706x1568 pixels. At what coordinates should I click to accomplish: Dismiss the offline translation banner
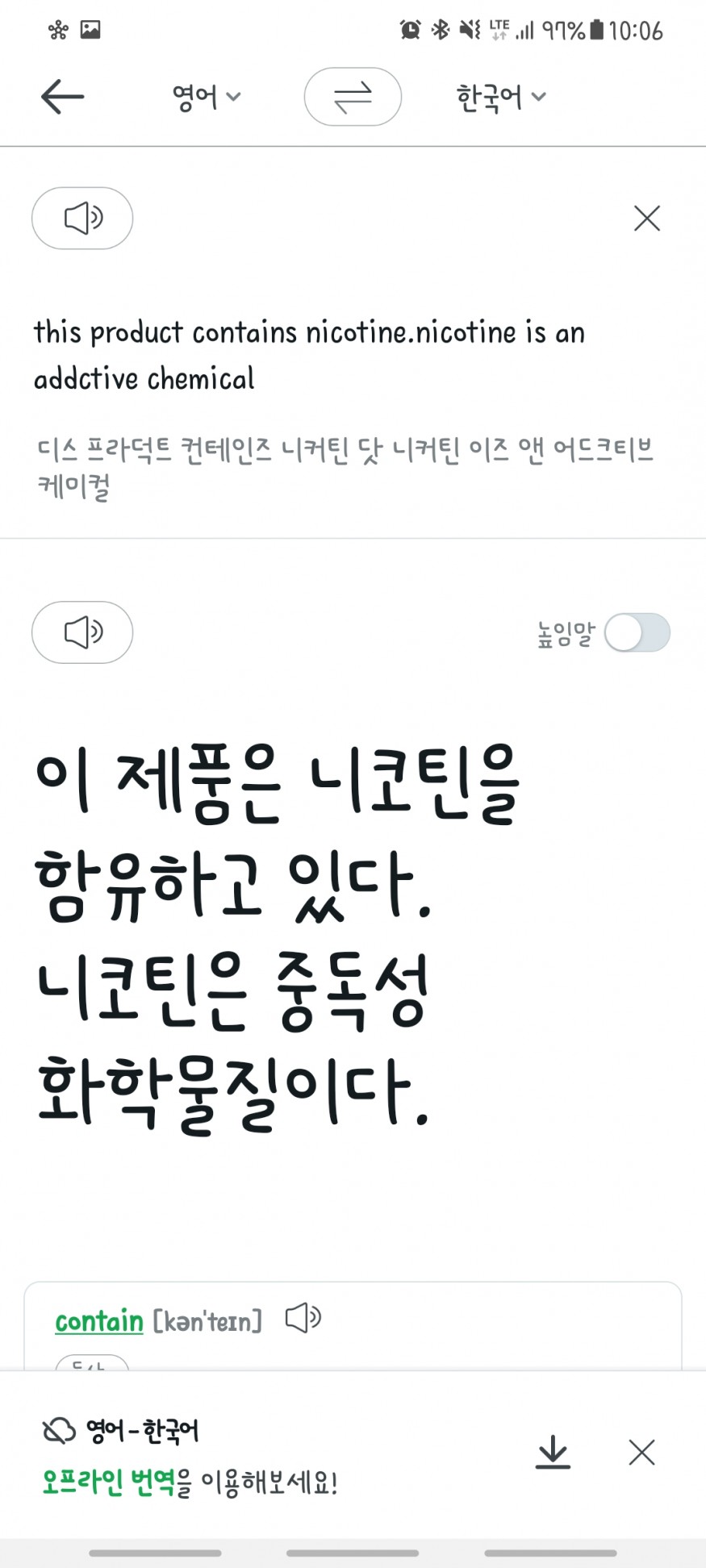click(x=641, y=1452)
